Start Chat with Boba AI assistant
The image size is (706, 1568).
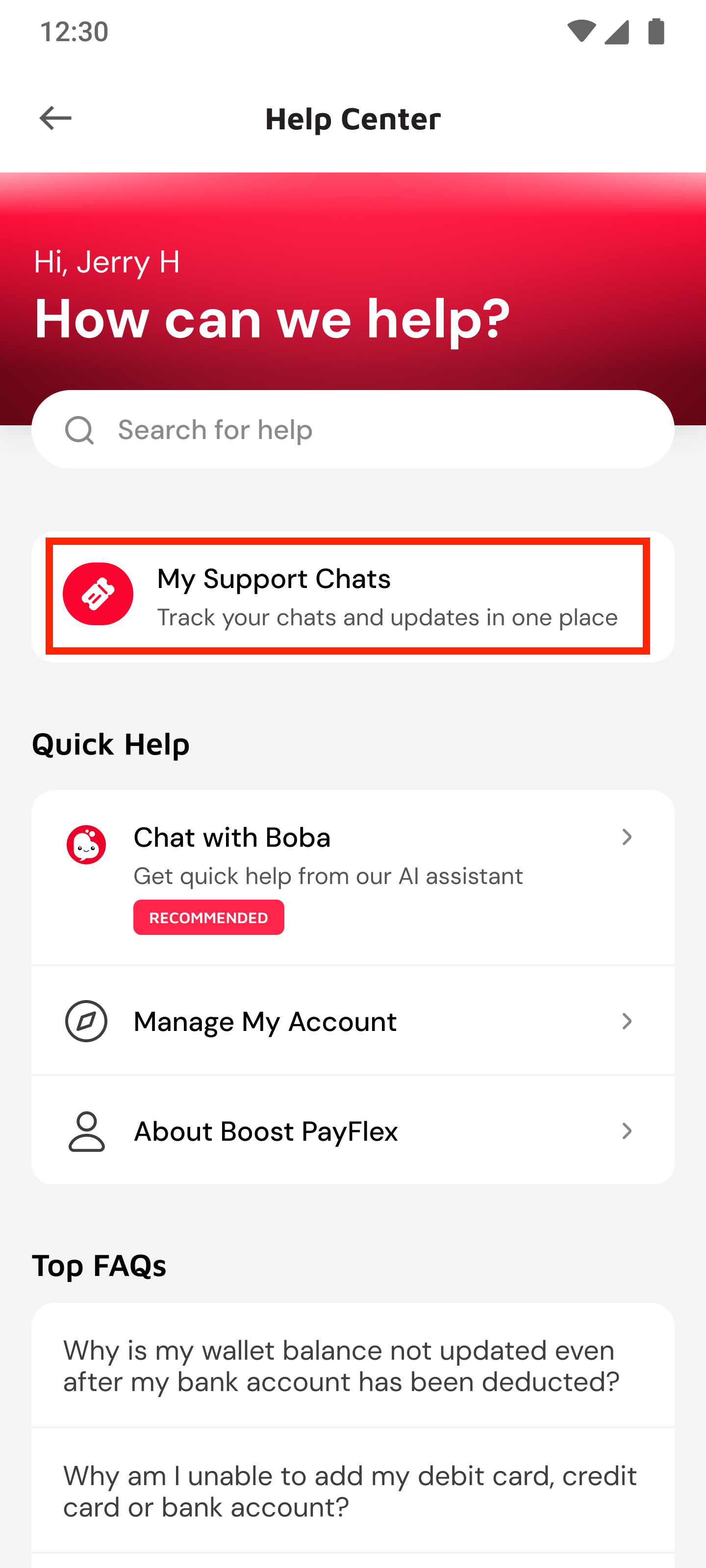(x=353, y=878)
